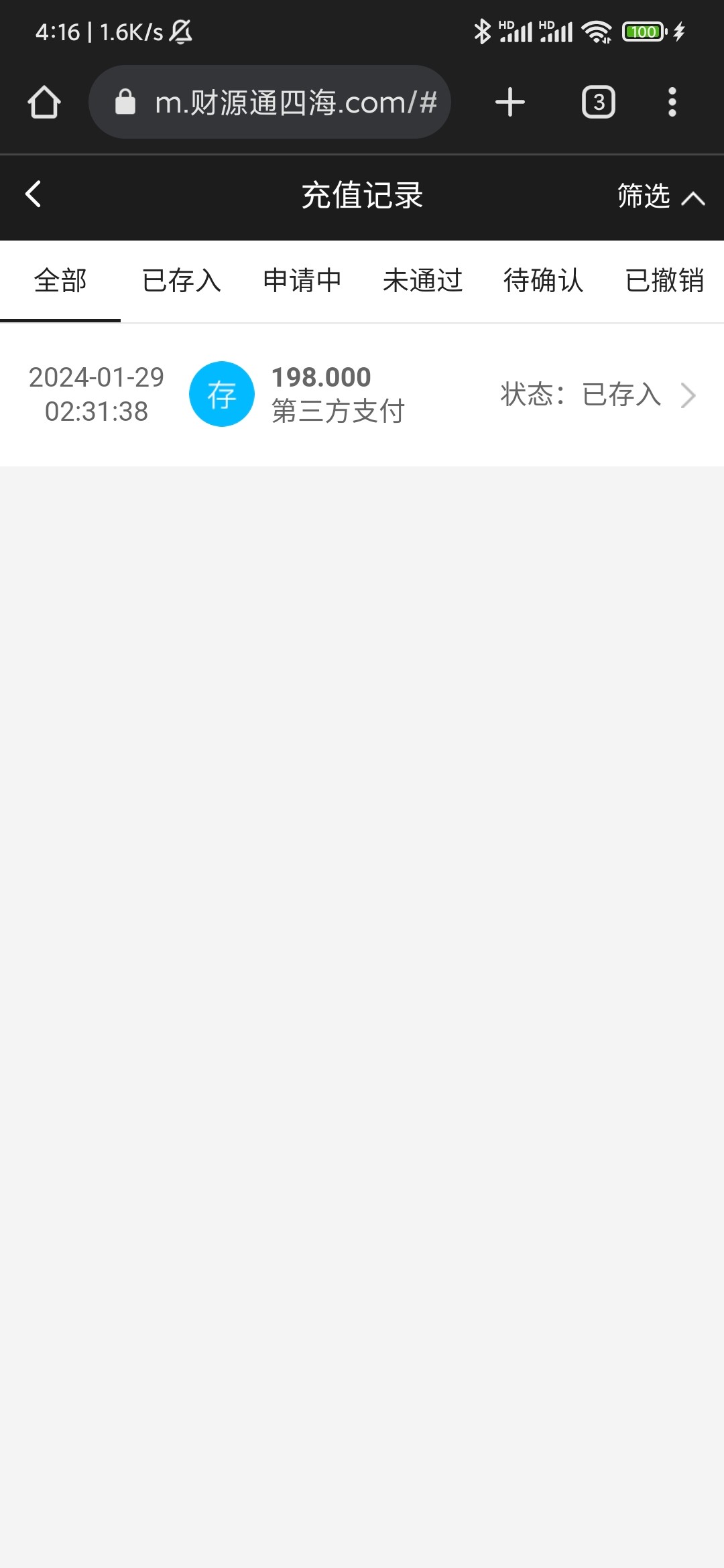Open the tab switcher showing 3
Screen dimensions: 724x1568
click(598, 103)
